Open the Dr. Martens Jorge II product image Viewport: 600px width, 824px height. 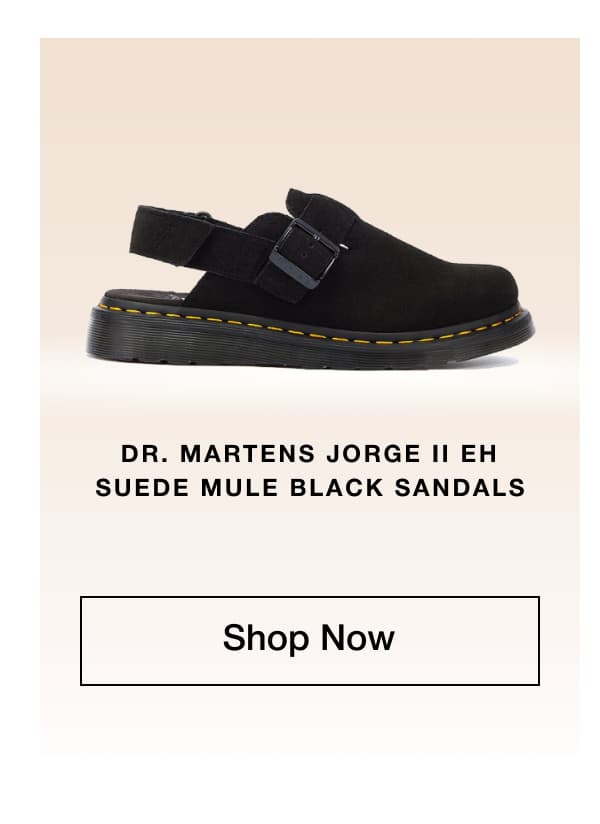tap(312, 278)
